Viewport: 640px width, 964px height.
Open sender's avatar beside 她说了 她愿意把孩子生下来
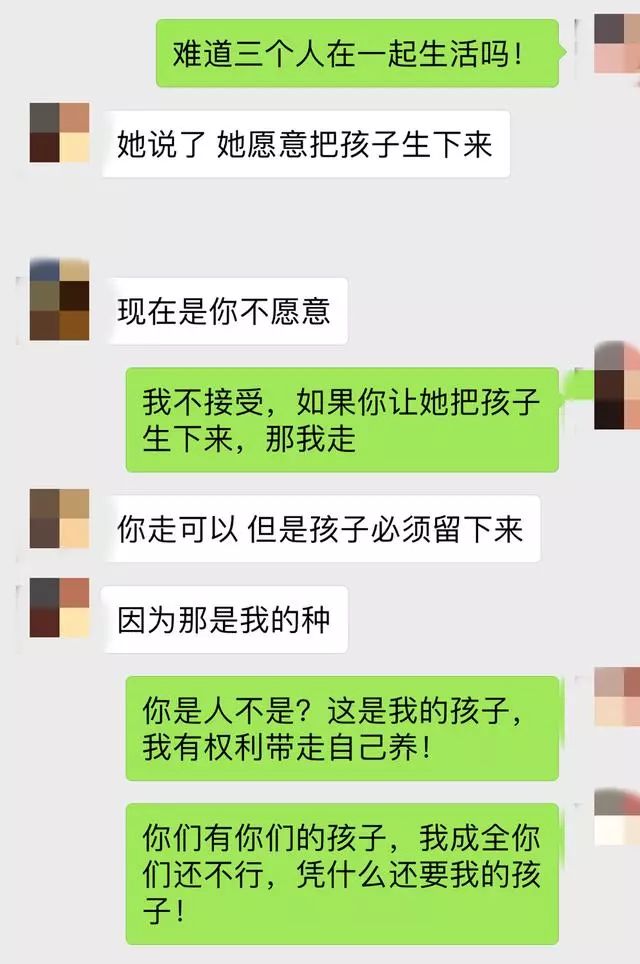click(x=60, y=132)
